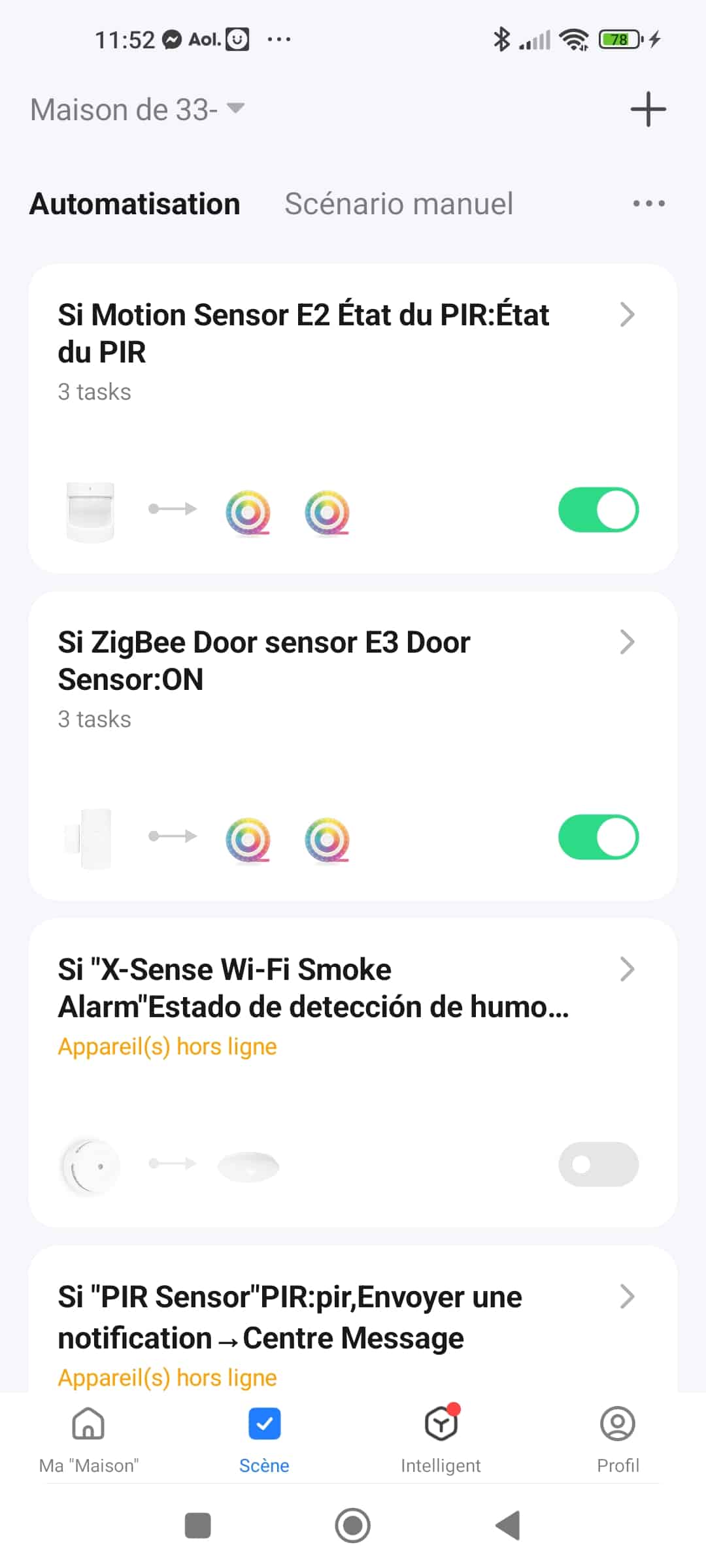The height and width of the screenshot is (1568, 706).
Task: Tap the system back button
Action: pyautogui.click(x=508, y=1526)
